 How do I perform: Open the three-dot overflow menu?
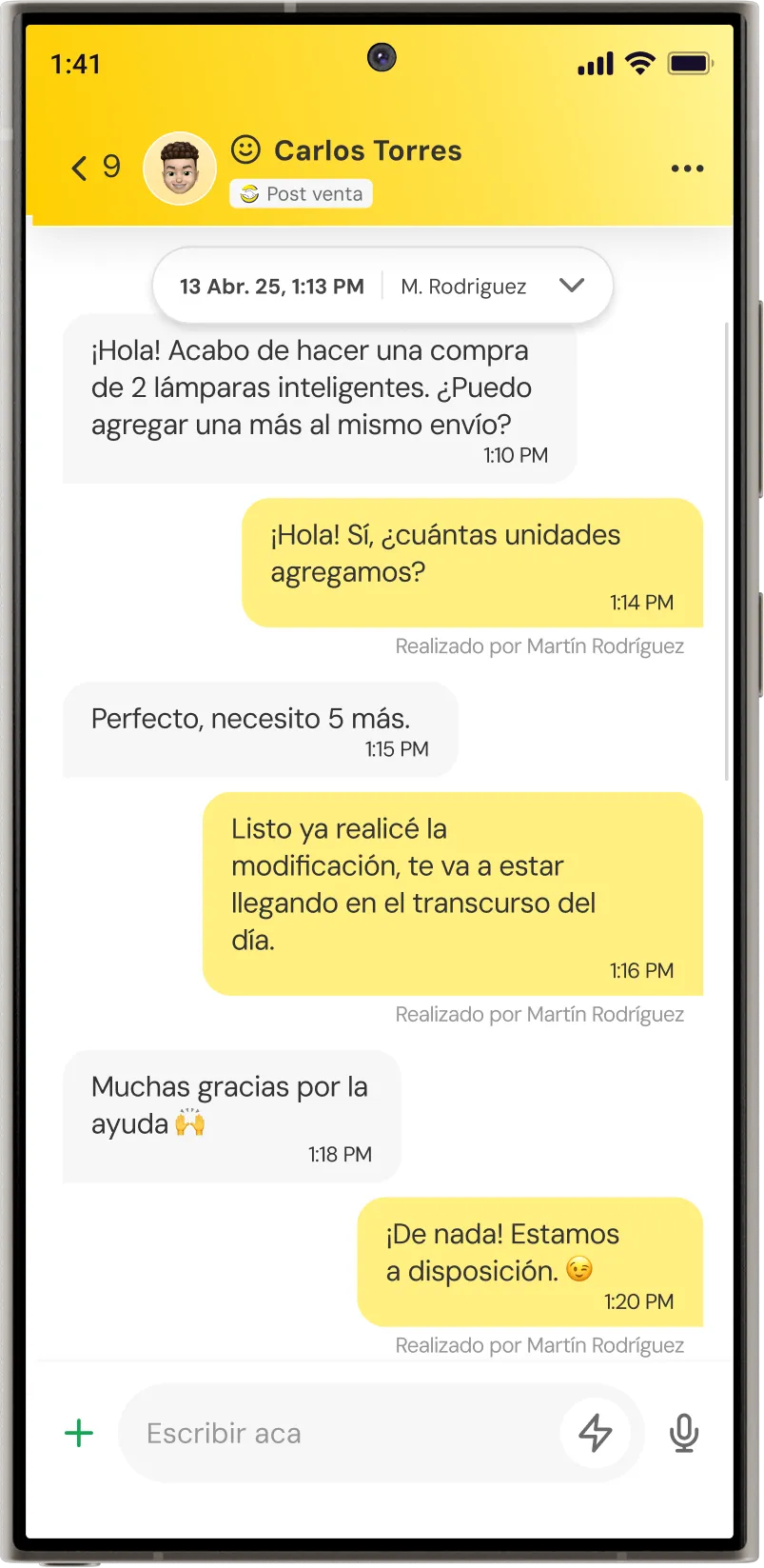pos(687,169)
